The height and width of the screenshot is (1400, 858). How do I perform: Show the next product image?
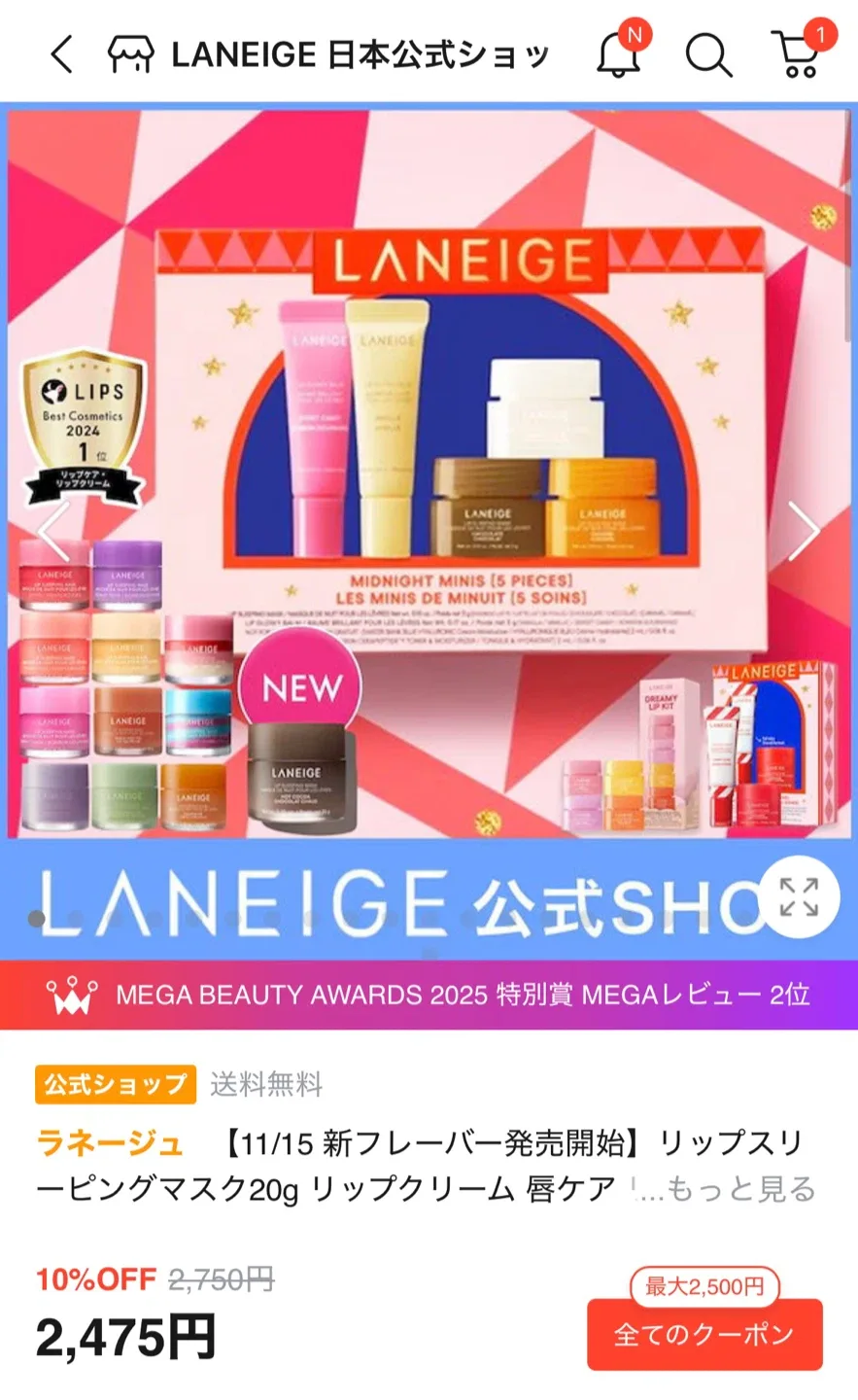tap(803, 531)
